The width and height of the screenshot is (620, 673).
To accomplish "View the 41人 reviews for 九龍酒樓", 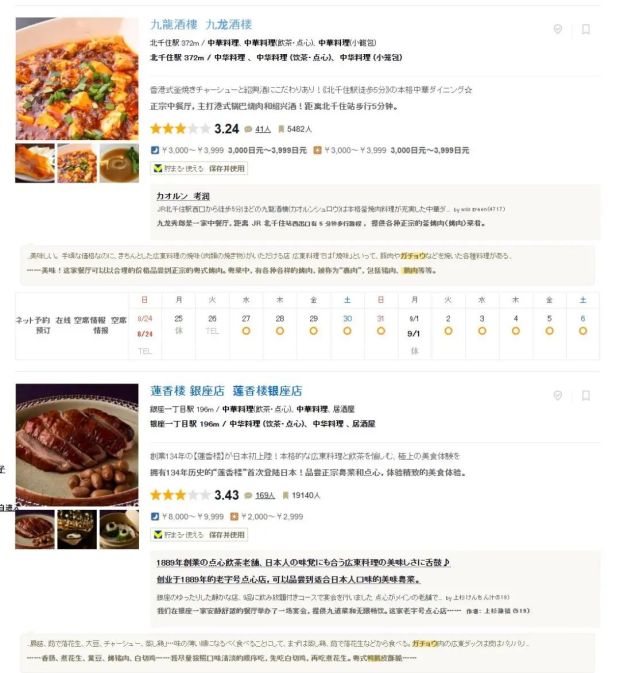I will [263, 129].
